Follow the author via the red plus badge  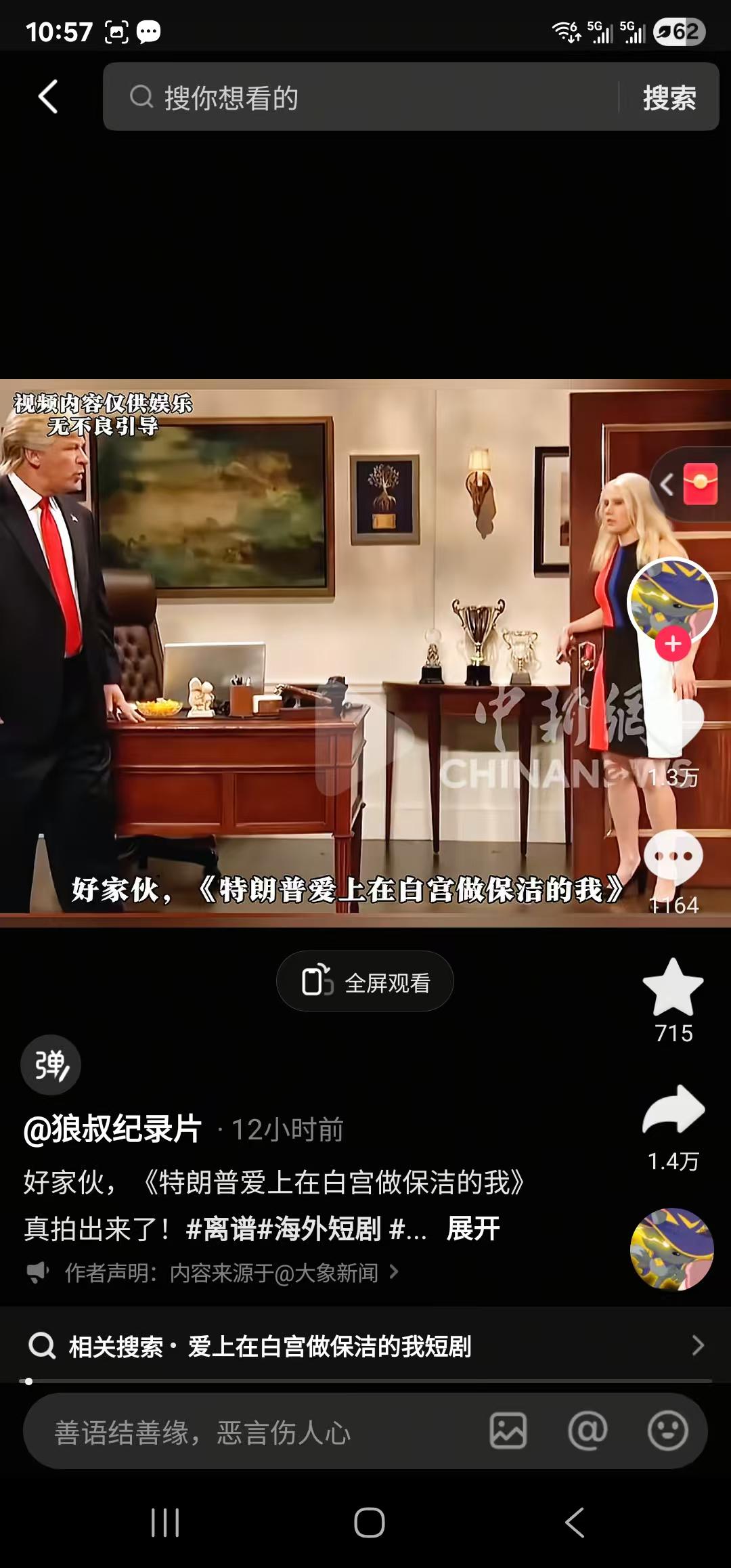(672, 644)
